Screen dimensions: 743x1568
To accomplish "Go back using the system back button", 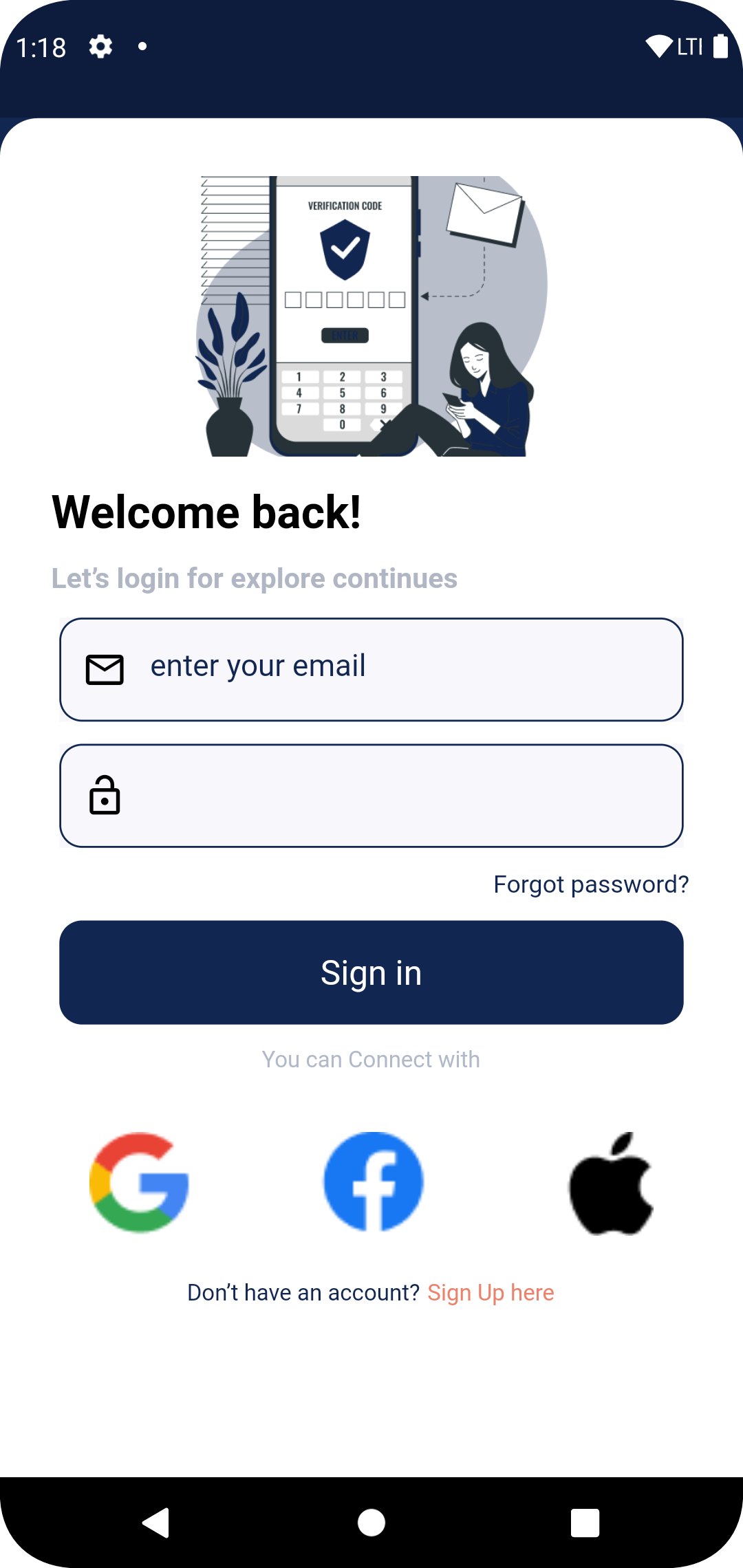I will coord(156,1522).
